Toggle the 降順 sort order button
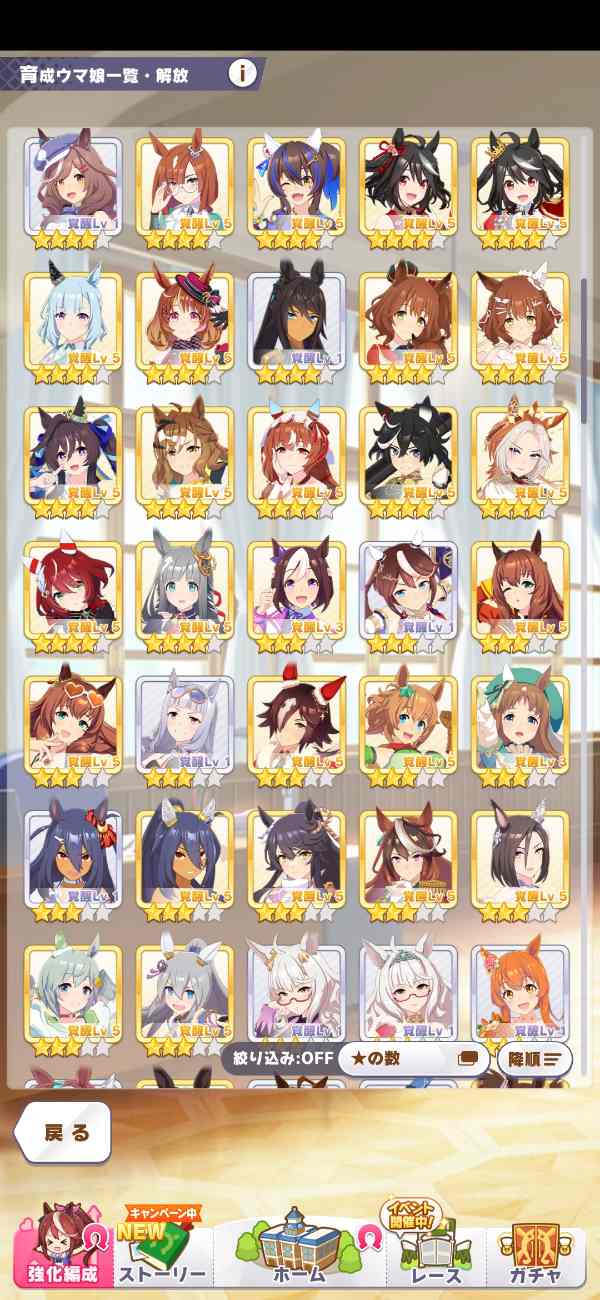Image resolution: width=600 pixels, height=1300 pixels. (x=534, y=1058)
